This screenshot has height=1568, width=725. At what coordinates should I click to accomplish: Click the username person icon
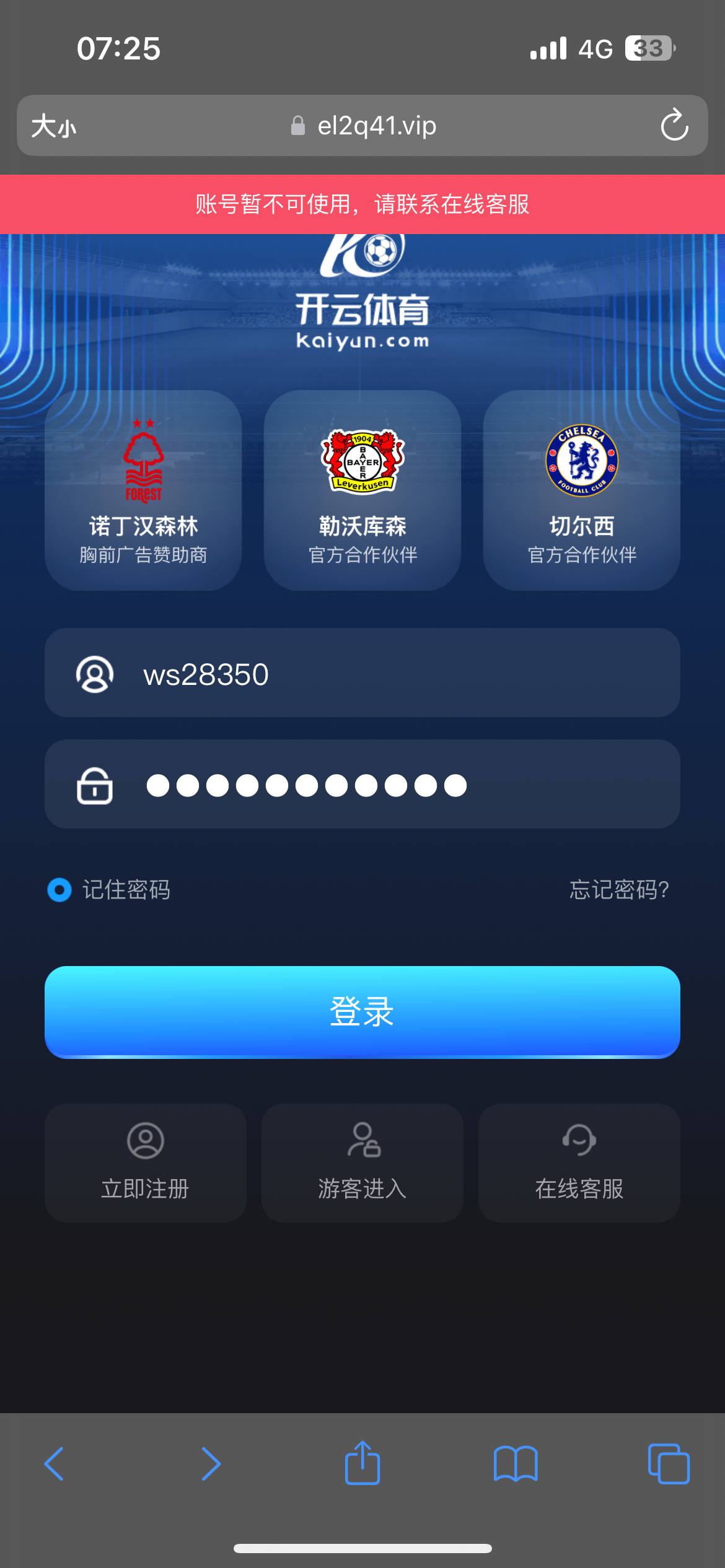[94, 674]
